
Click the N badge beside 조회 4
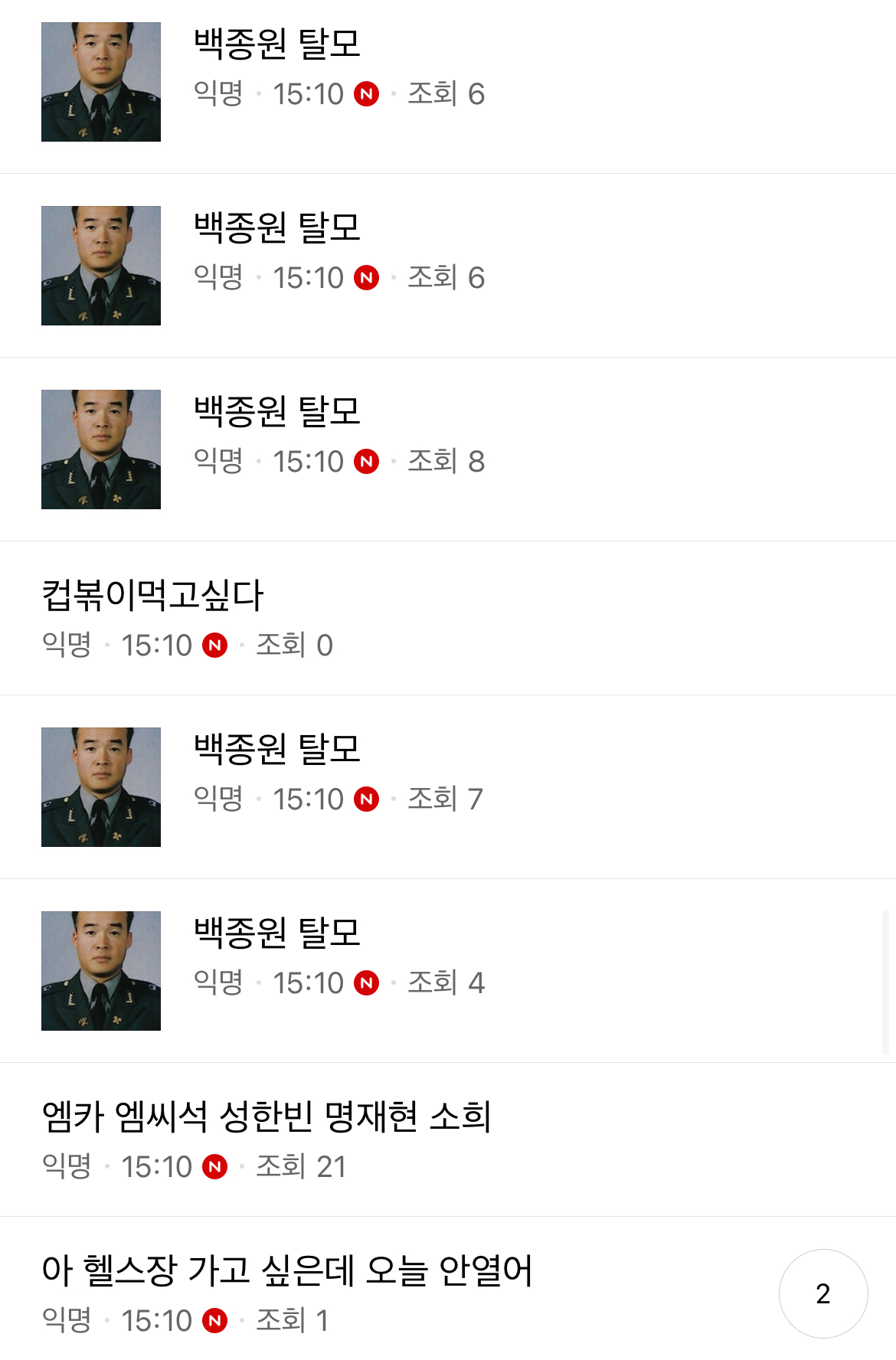point(367,984)
